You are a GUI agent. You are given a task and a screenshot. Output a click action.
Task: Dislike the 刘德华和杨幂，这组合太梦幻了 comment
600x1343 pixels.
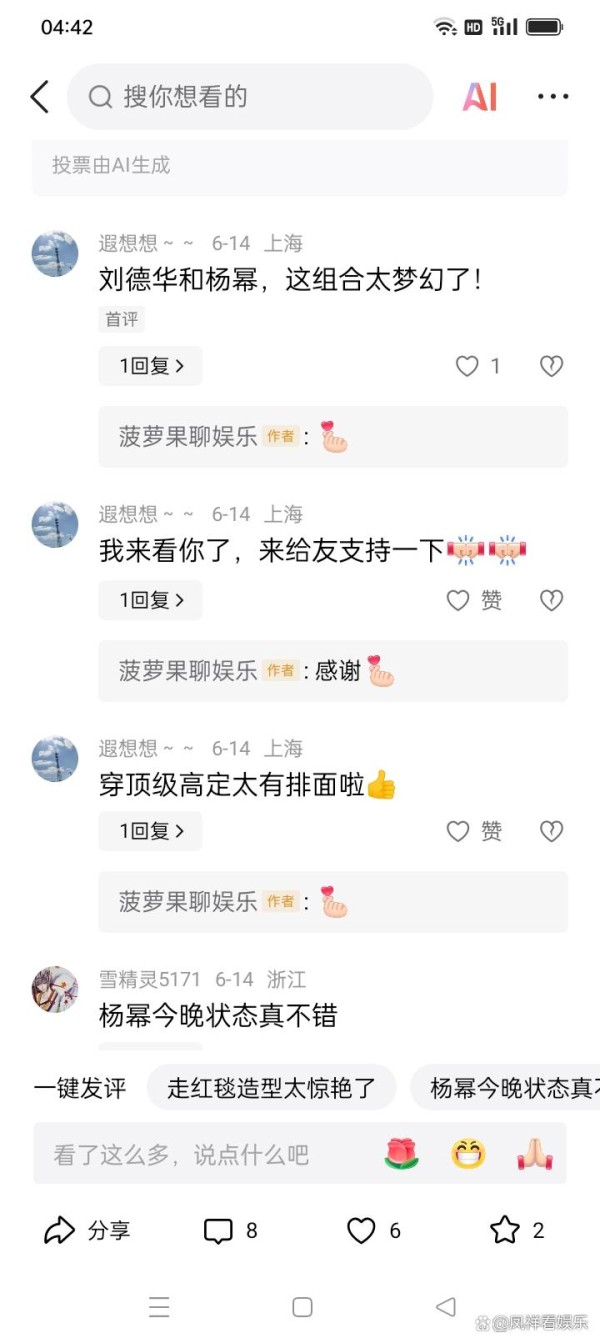pyautogui.click(x=551, y=366)
